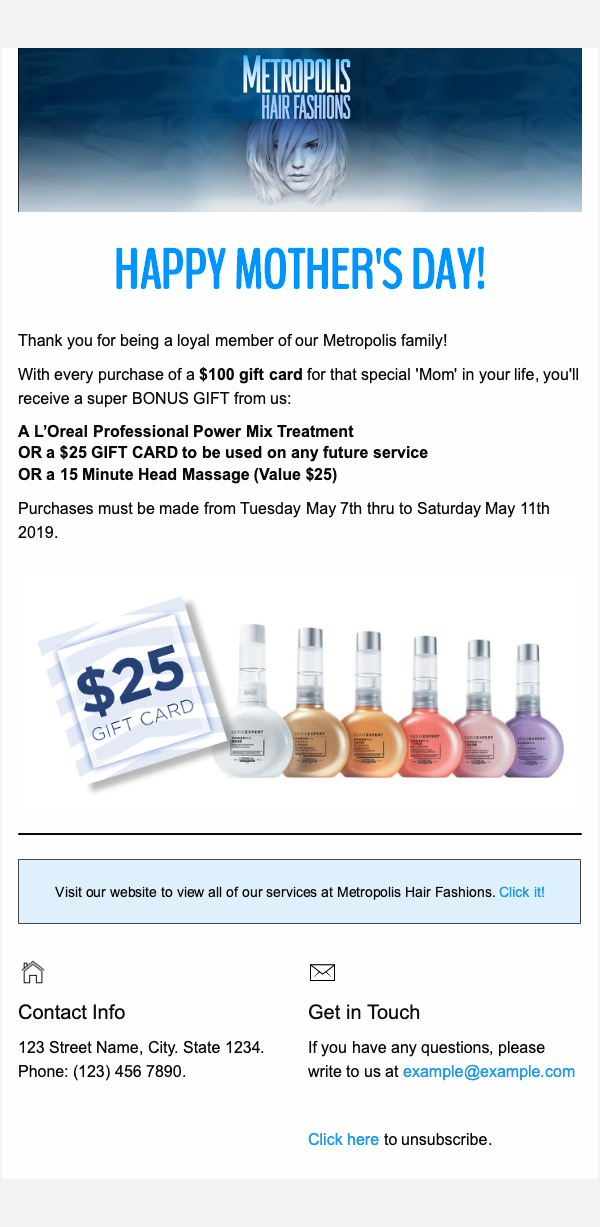Screen dimensions: 600x1227
Task: Open the example@example.com email link
Action: 488,1072
